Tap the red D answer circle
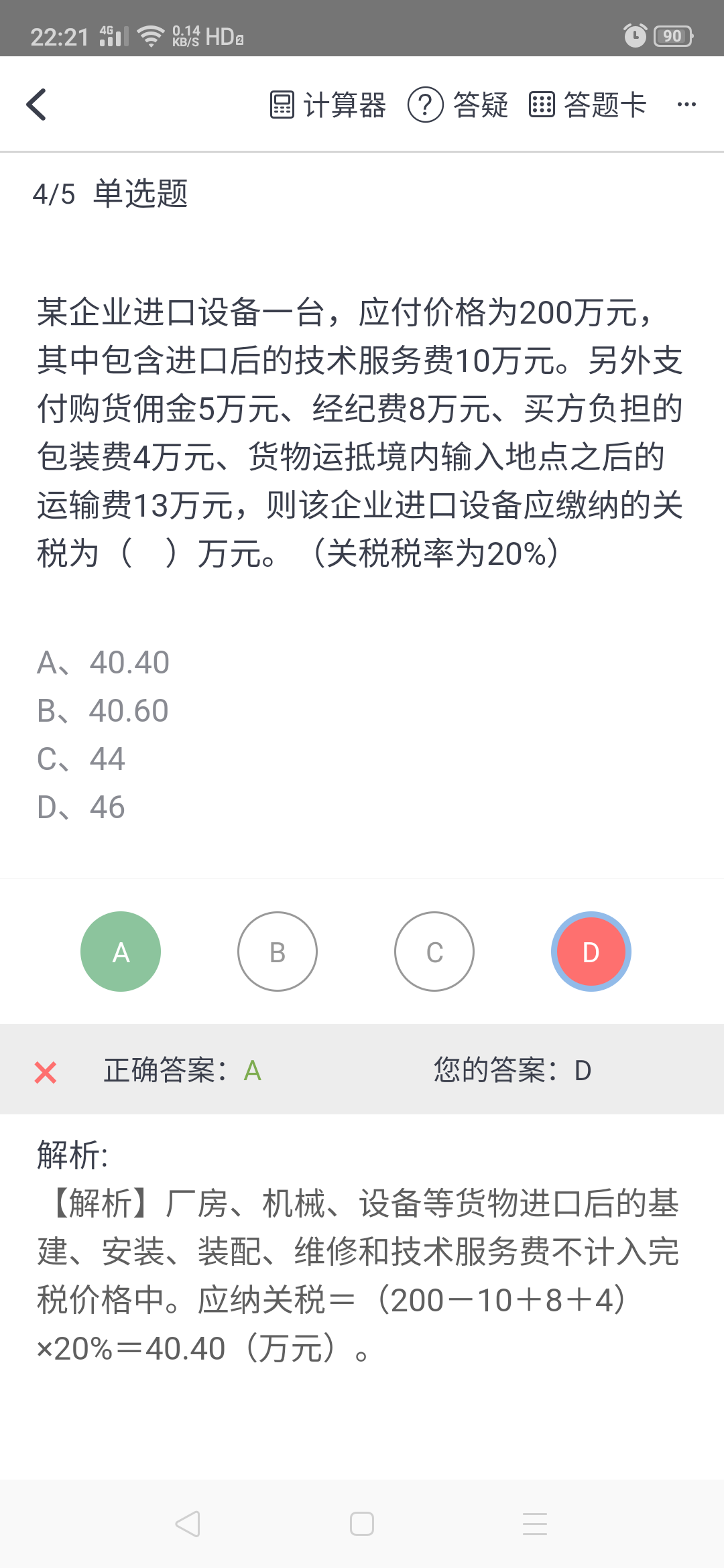This screenshot has height=1568, width=724. 591,952
